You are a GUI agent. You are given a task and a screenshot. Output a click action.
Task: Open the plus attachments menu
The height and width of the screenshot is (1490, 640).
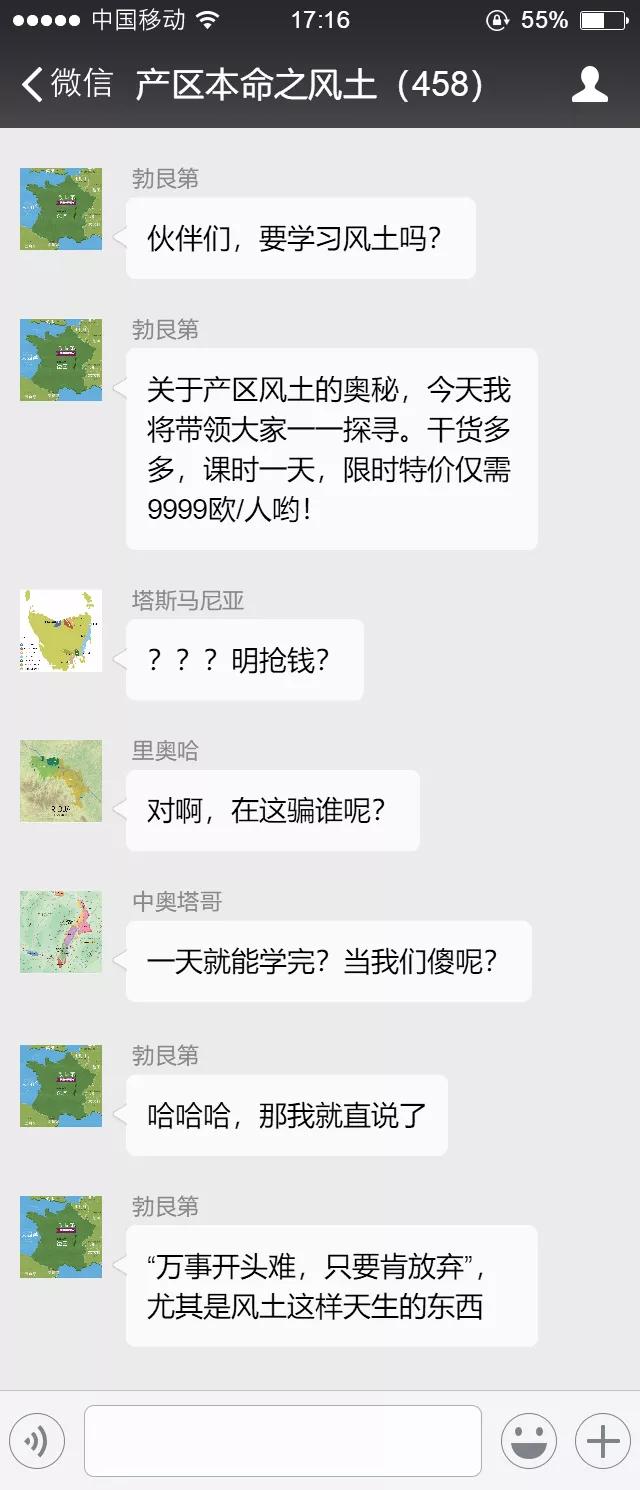pos(602,1441)
